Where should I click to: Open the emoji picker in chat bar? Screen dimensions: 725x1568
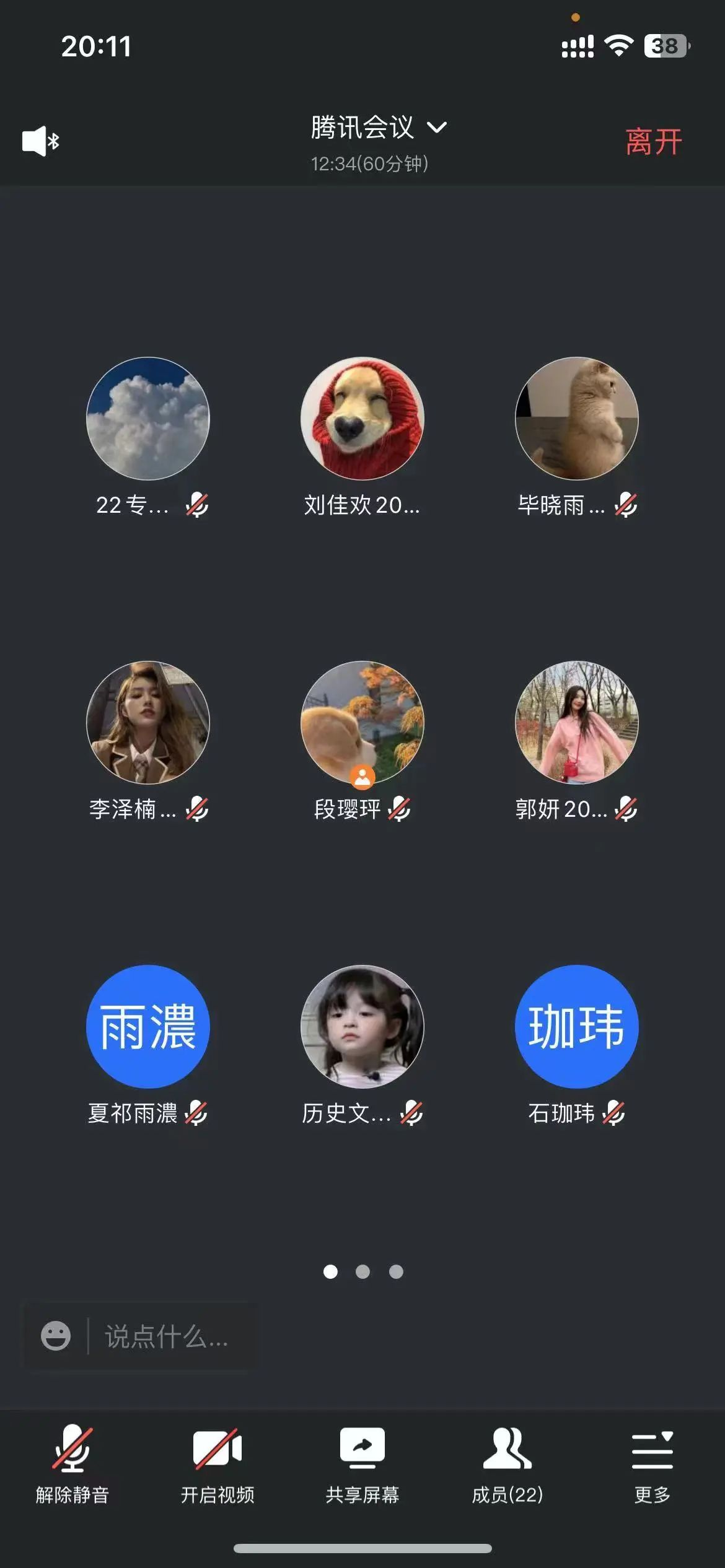(x=56, y=1336)
